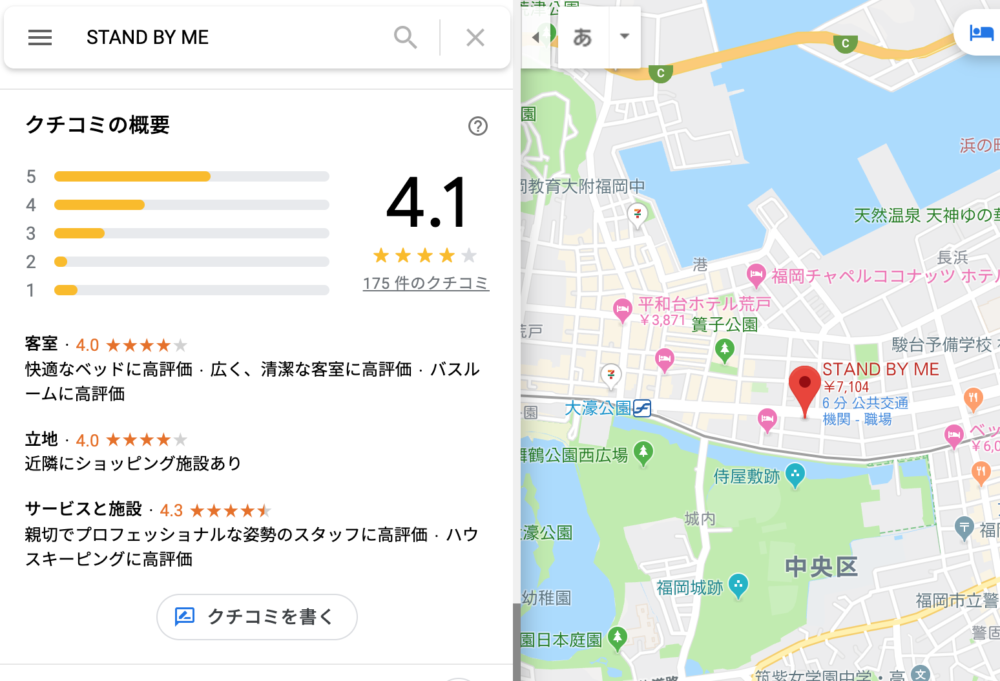Clear the STAND BY ME search
The width and height of the screenshot is (1000, 681).
(475, 38)
